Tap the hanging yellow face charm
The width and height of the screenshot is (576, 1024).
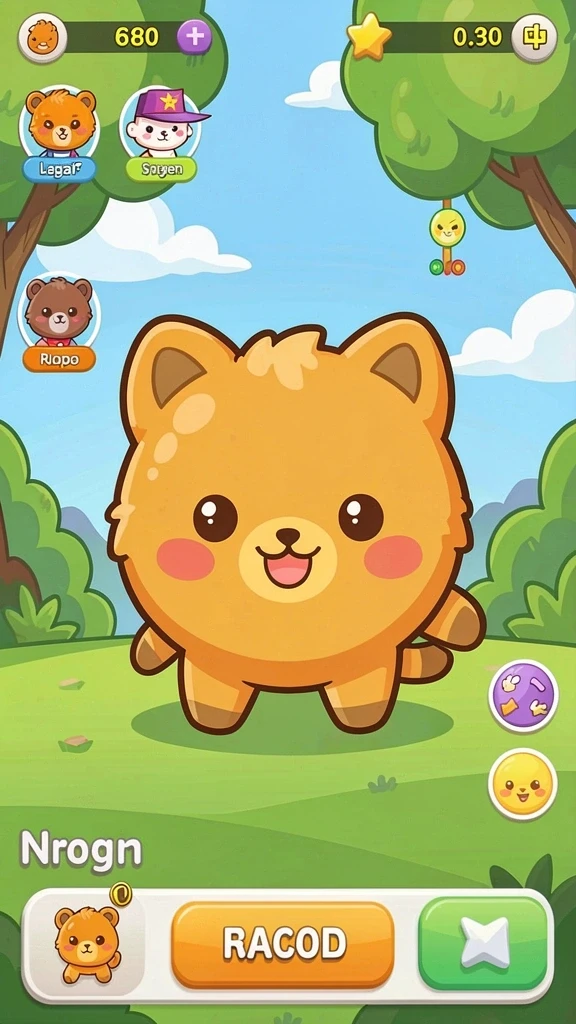coord(447,227)
